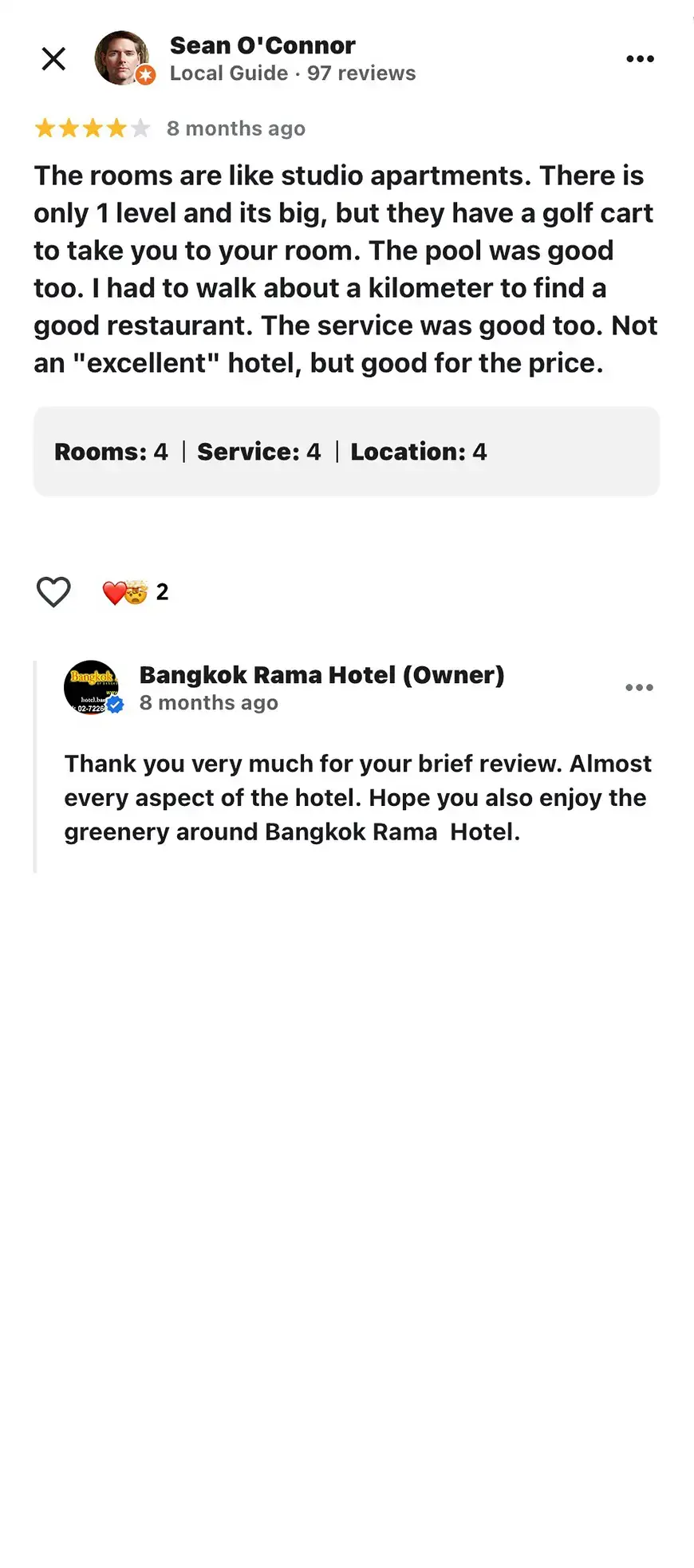Select the first gold star in the rating
The image size is (694, 1568).
click(x=45, y=128)
